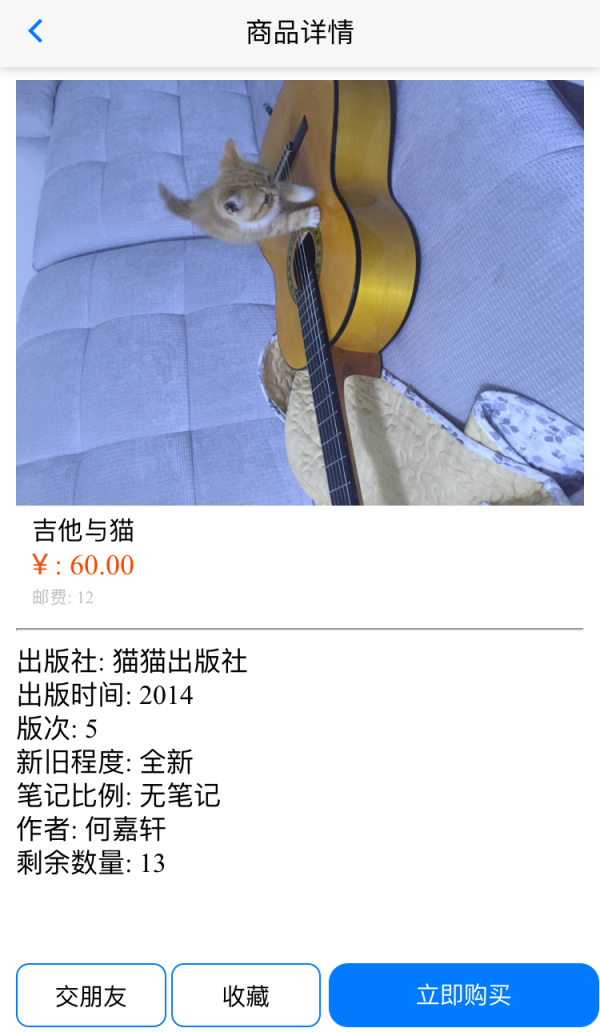Buy now with 立即购买

(x=463, y=995)
